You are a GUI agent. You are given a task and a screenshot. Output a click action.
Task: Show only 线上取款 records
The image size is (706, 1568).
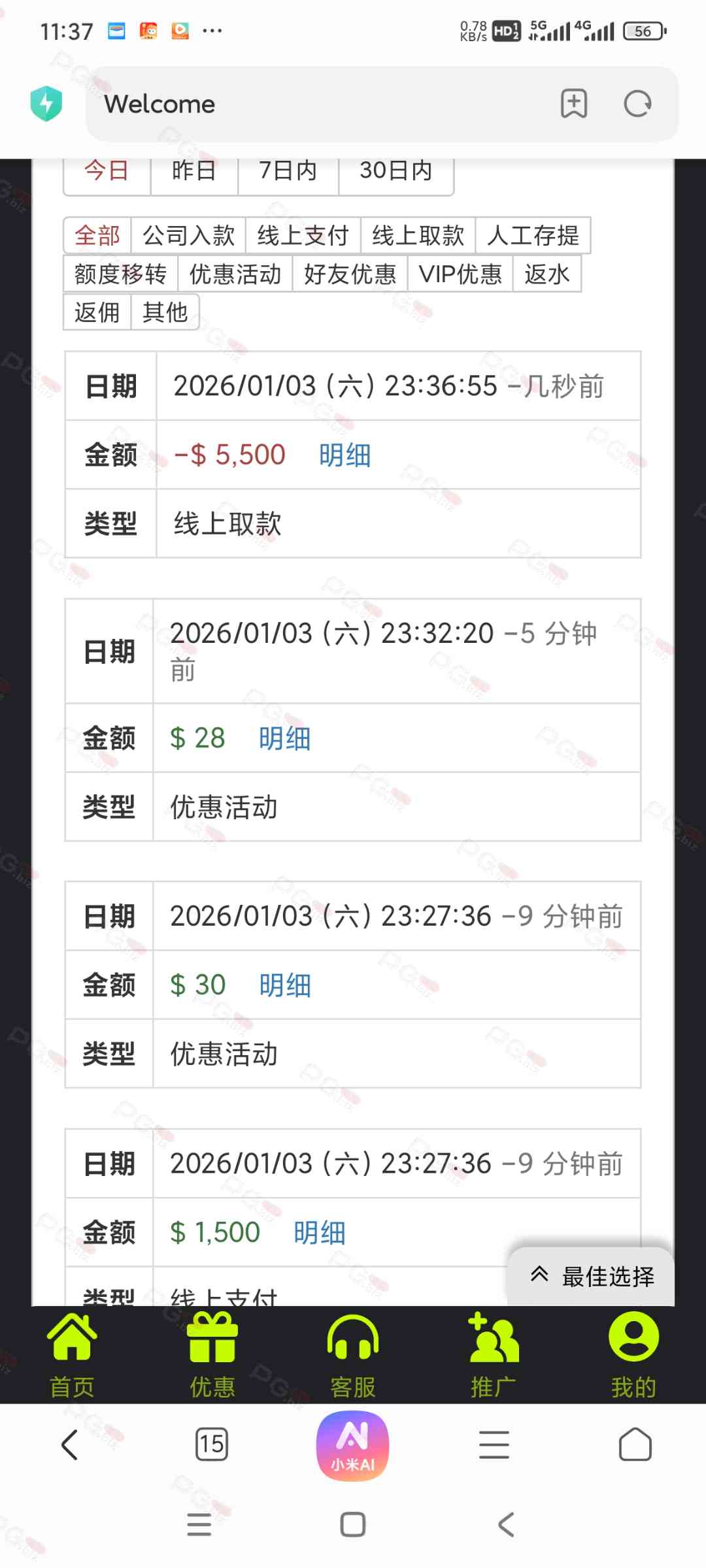(418, 235)
